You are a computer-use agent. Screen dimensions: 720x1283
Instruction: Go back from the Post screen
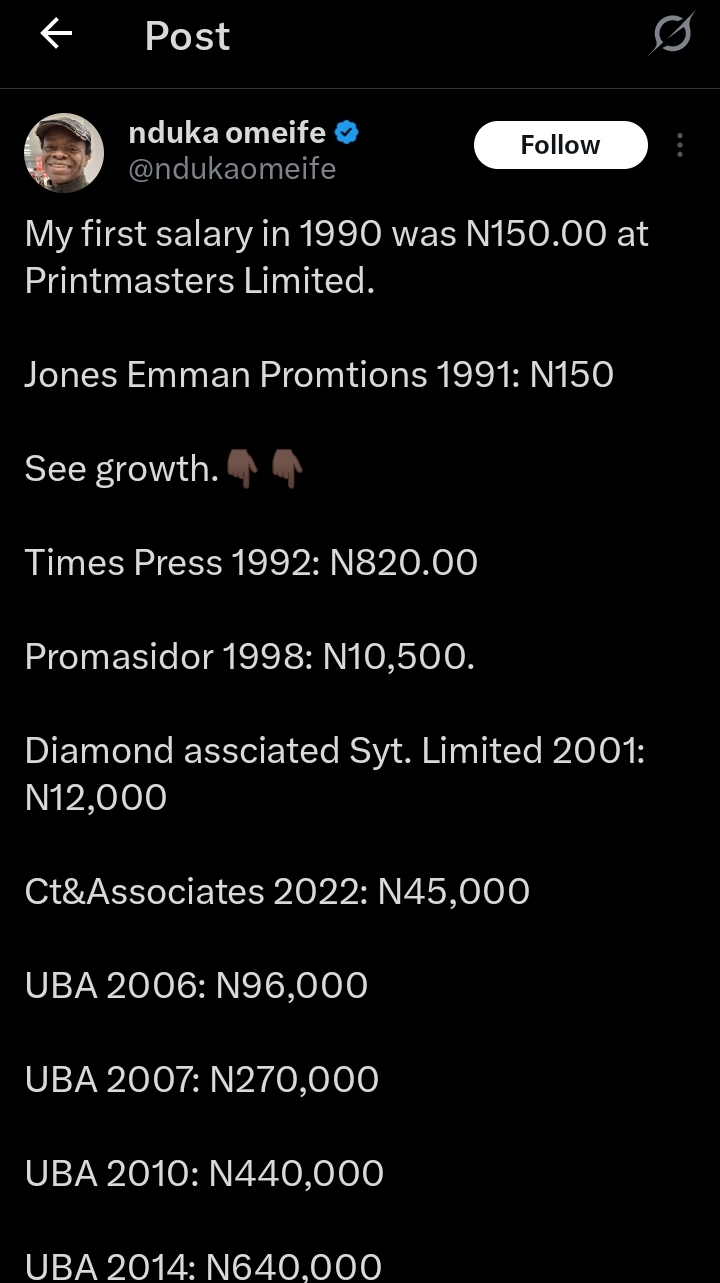coord(56,35)
